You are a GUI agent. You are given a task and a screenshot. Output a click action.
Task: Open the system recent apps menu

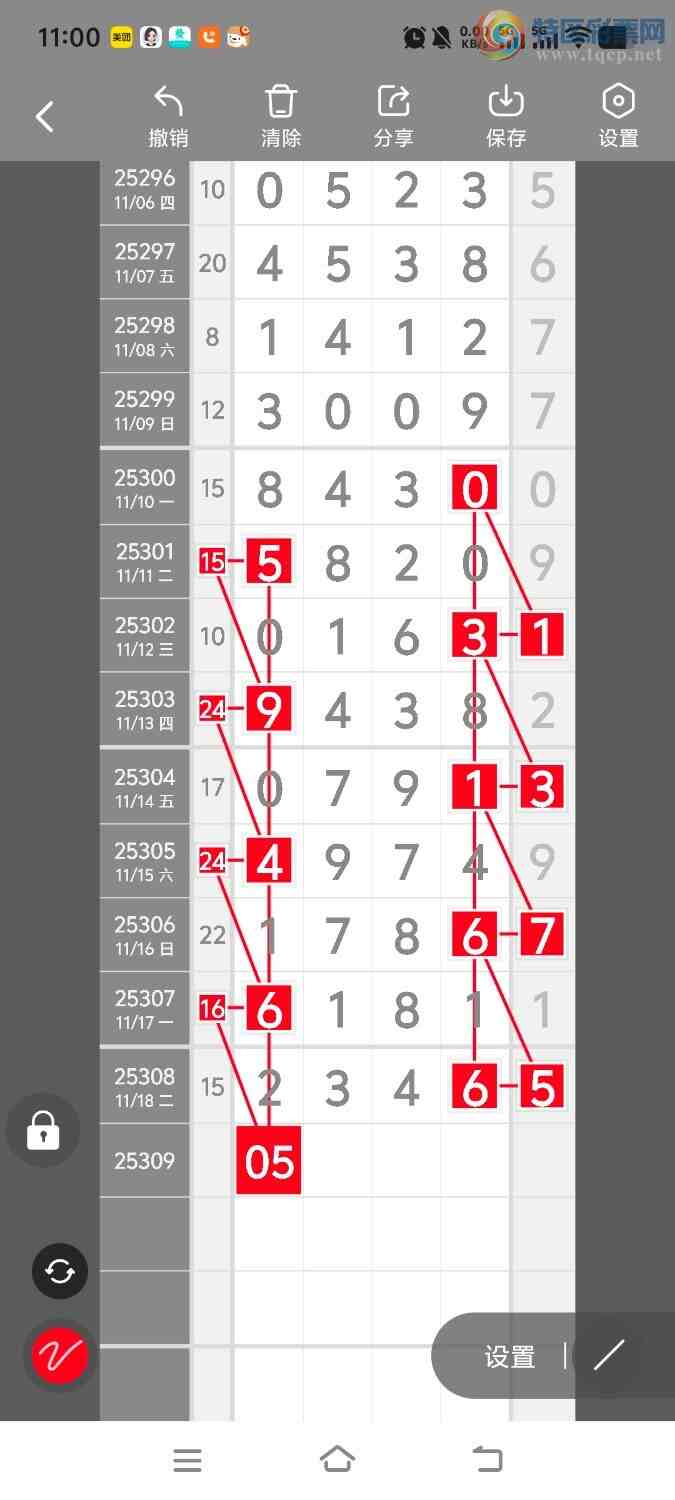pos(187,1460)
